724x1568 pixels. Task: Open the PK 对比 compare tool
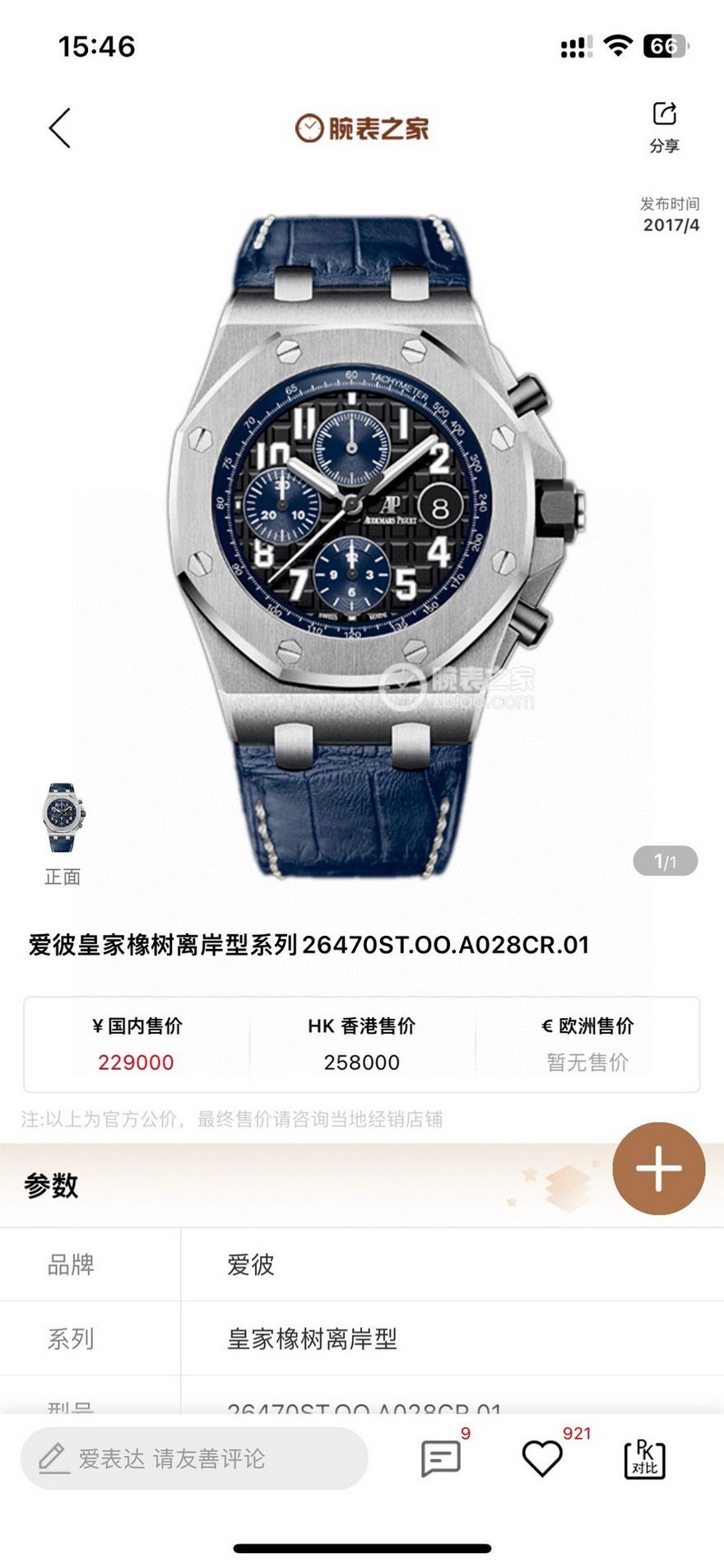click(644, 1459)
